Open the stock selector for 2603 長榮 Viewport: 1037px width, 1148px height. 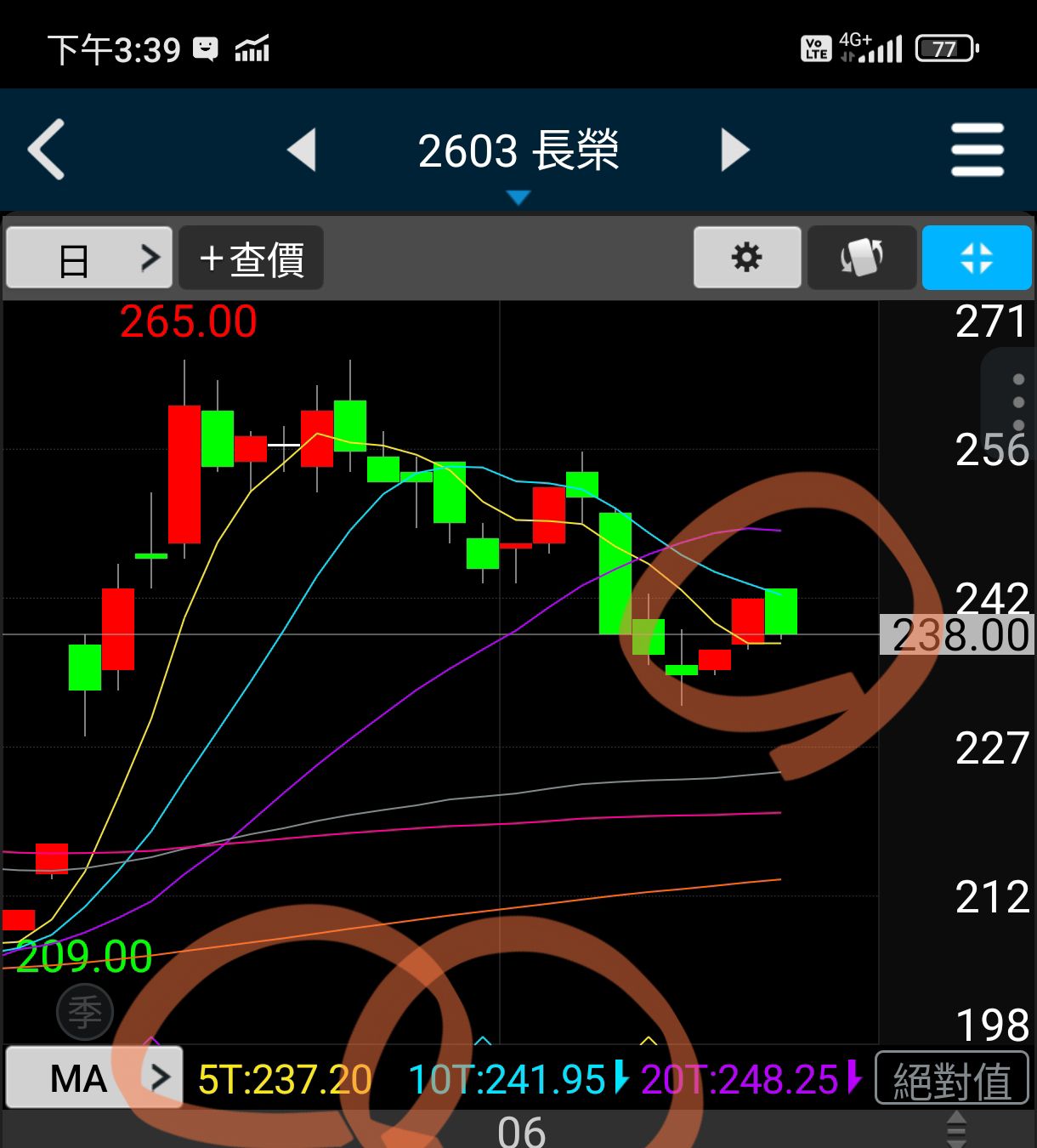[x=518, y=153]
